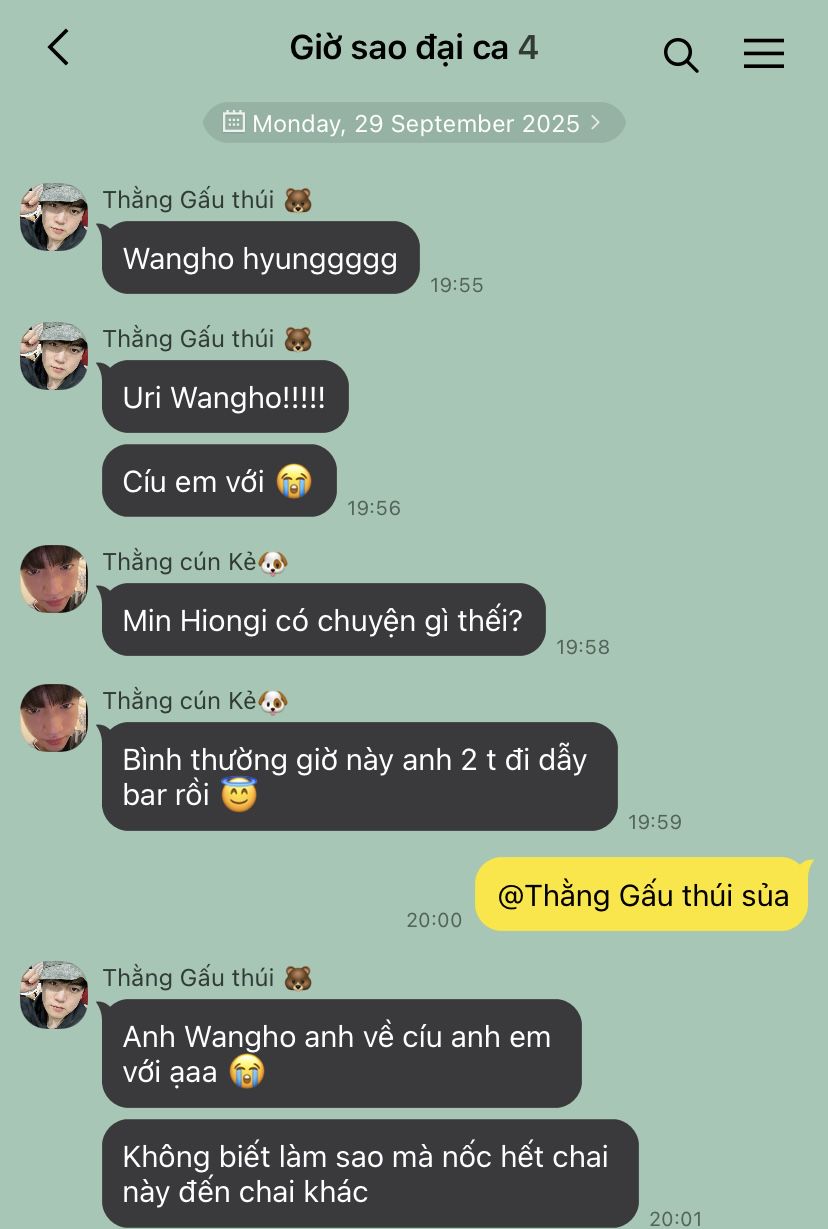The image size is (828, 1229).
Task: Go back from the group chat
Action: coord(59,48)
